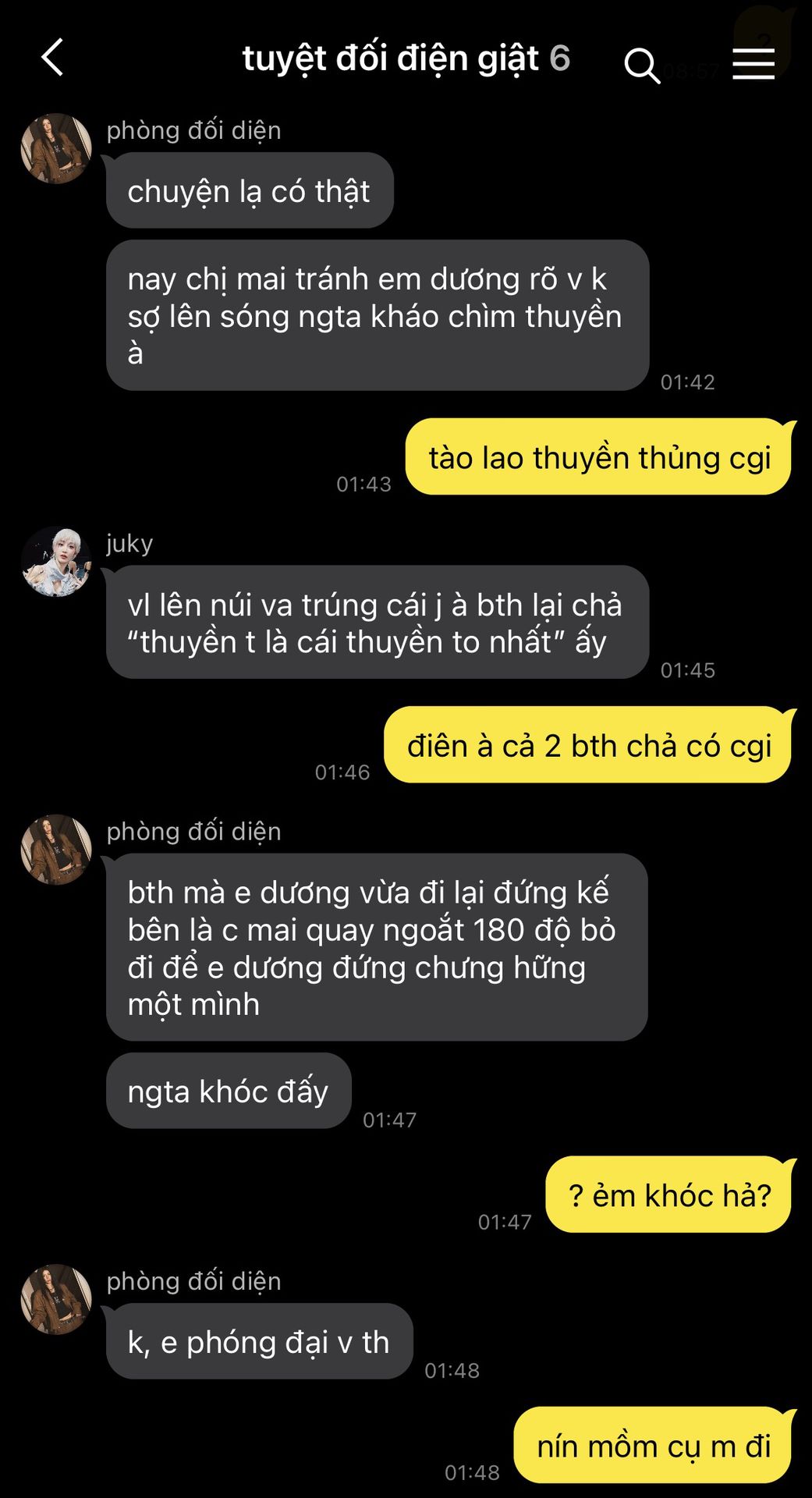Open phòng đối diện's avatar beside "chuyện lạ có thật"
812x1498 pixels.
tap(56, 149)
